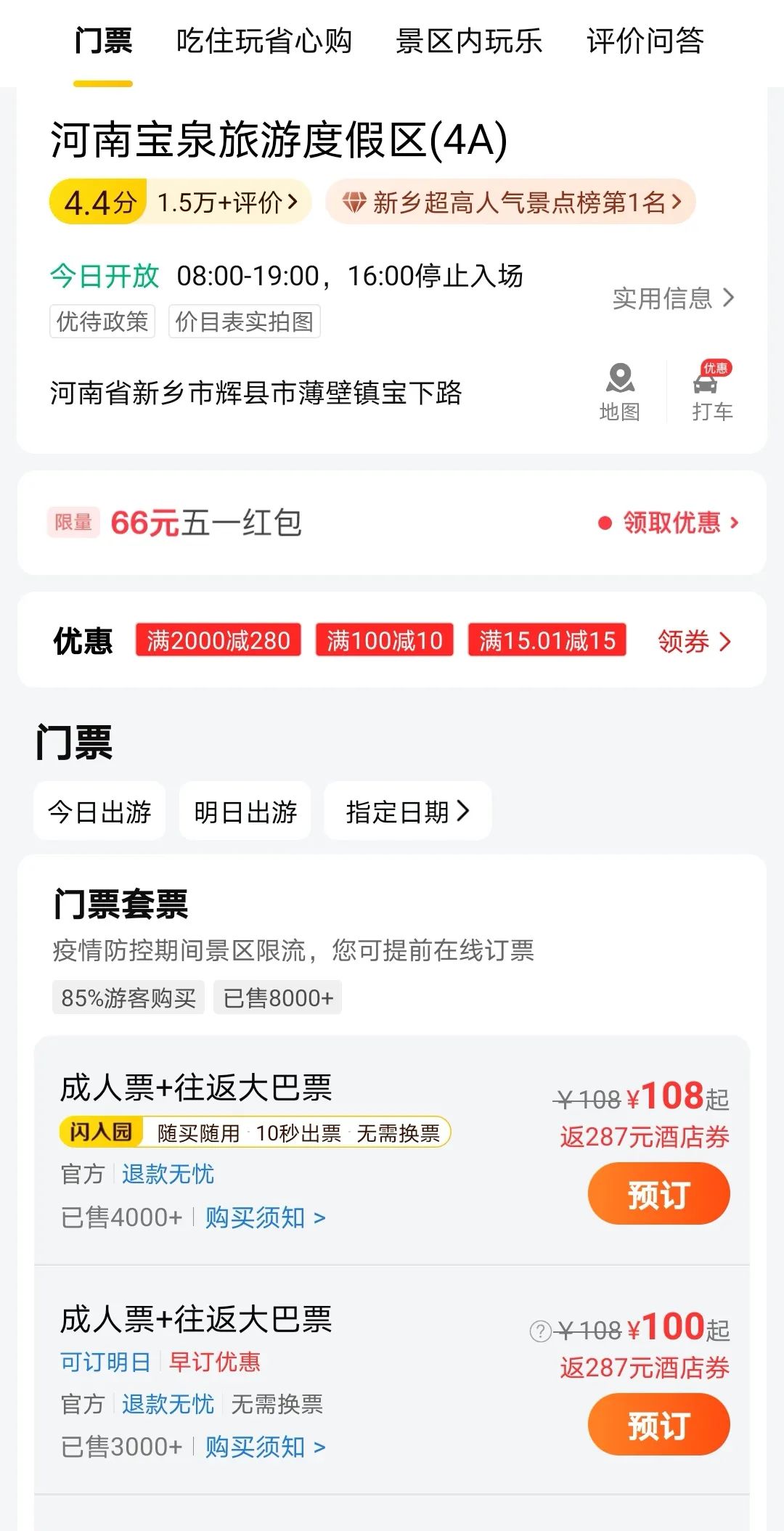Viewport: 784px width, 1531px height.
Task: View 价目表实拍图
Action: 245,322
